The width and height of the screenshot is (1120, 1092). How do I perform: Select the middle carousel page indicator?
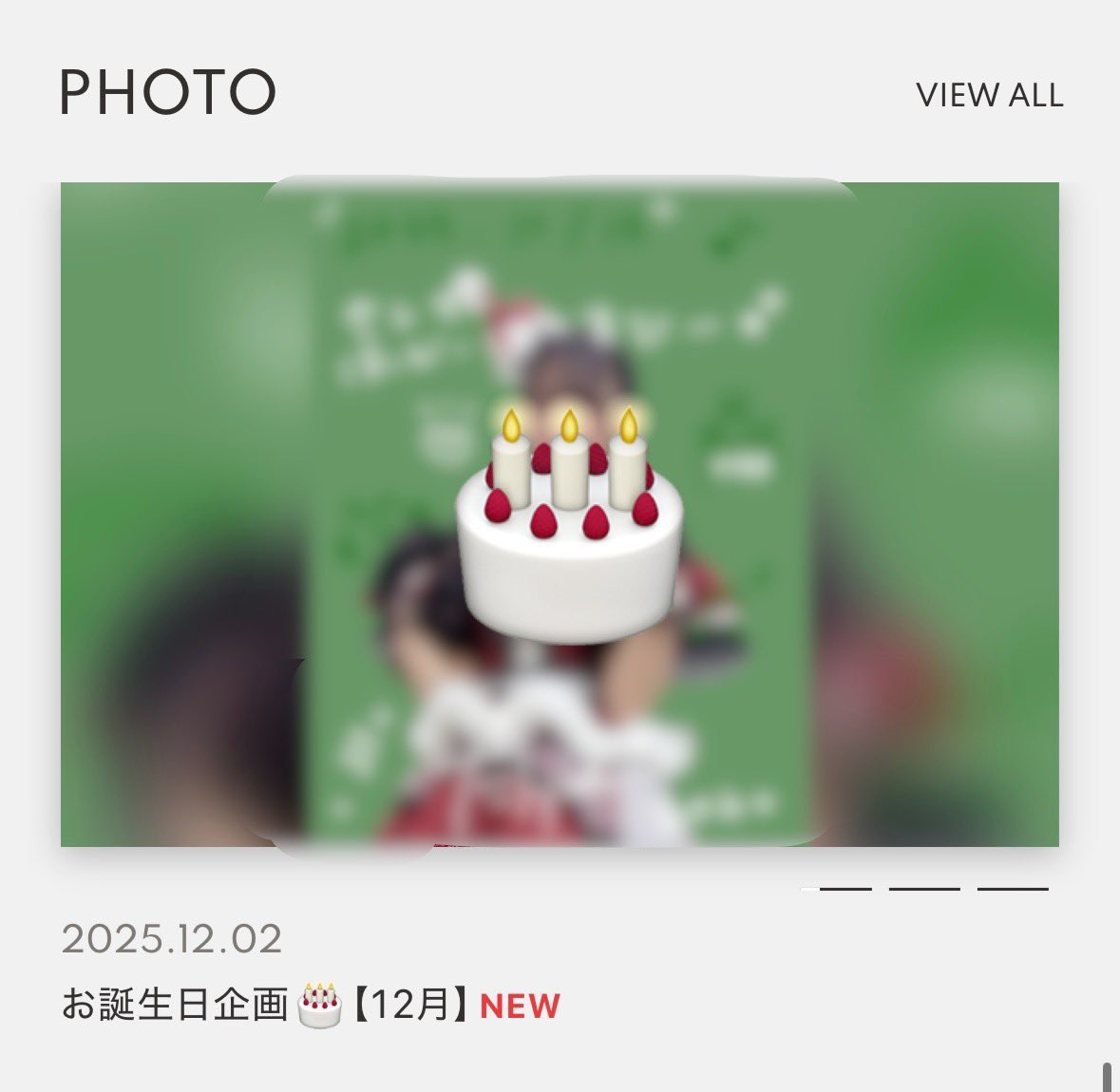click(923, 889)
